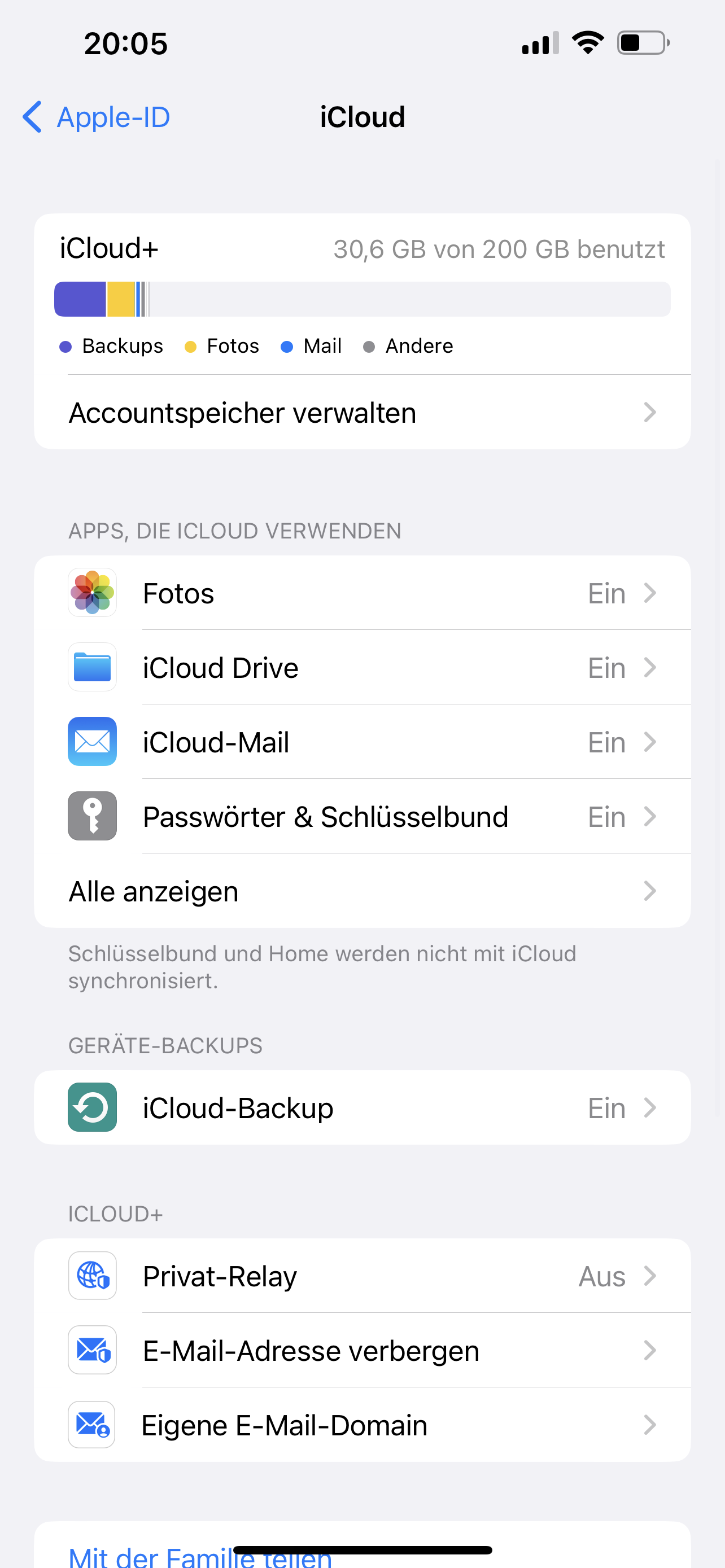Open Fotos iCloud settings
725x1568 pixels.
point(362,593)
